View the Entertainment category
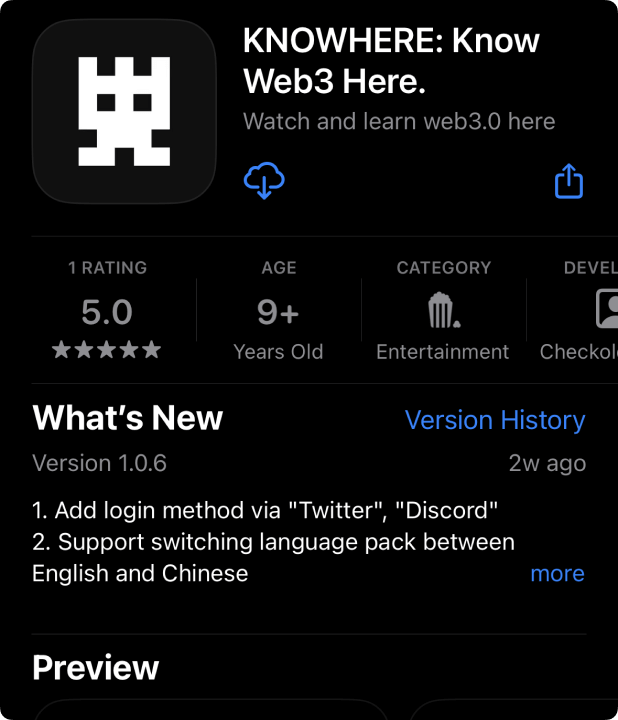Image resolution: width=618 pixels, height=720 pixels. [x=443, y=312]
